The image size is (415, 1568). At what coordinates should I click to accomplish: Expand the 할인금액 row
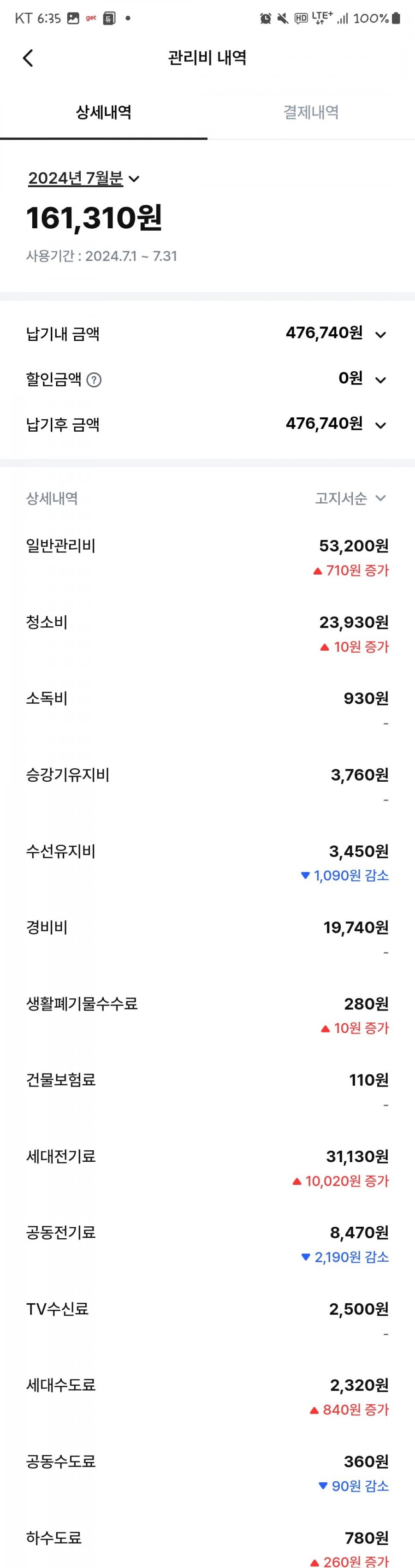tap(380, 380)
